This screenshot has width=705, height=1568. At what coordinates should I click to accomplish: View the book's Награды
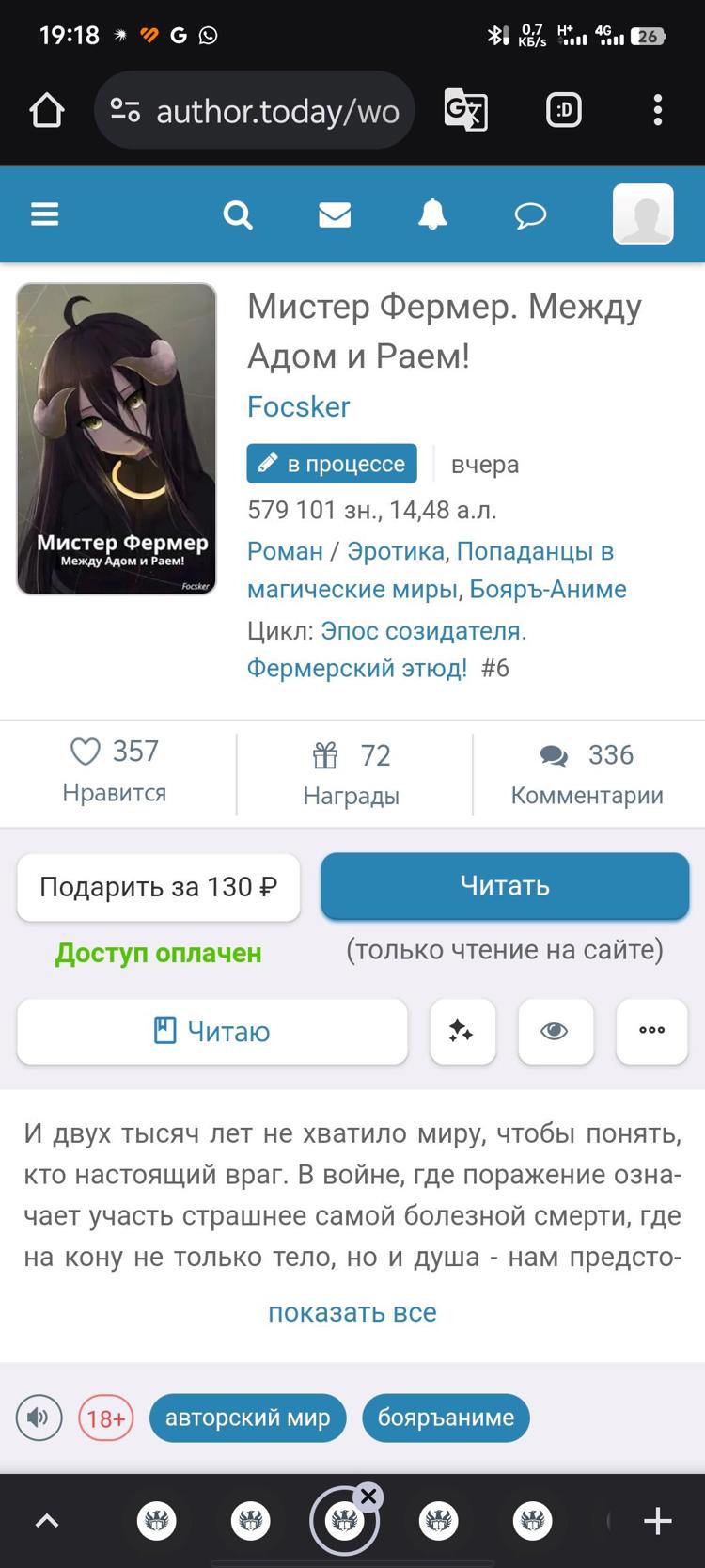tap(352, 773)
